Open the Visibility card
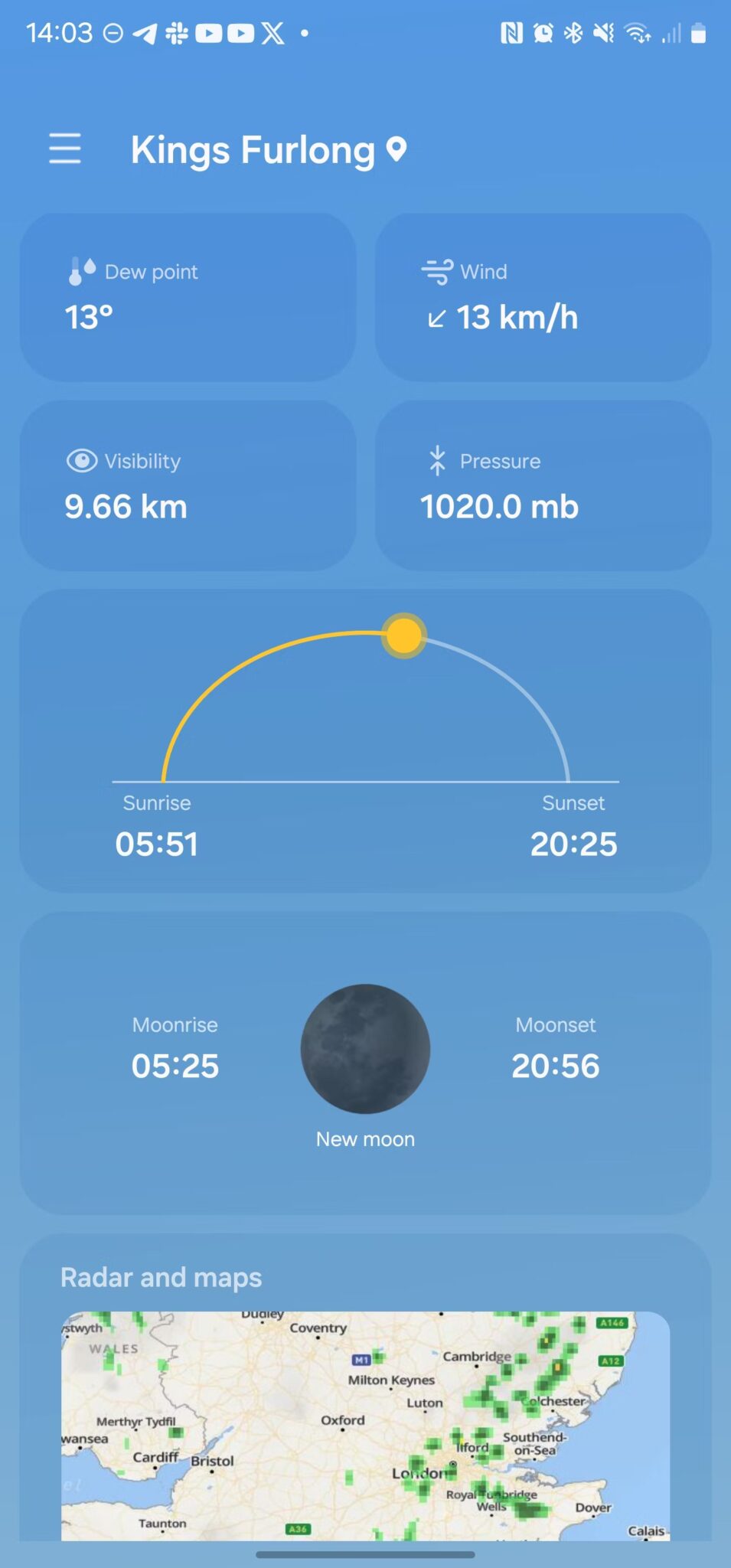This screenshot has height=1568, width=731. tap(188, 485)
